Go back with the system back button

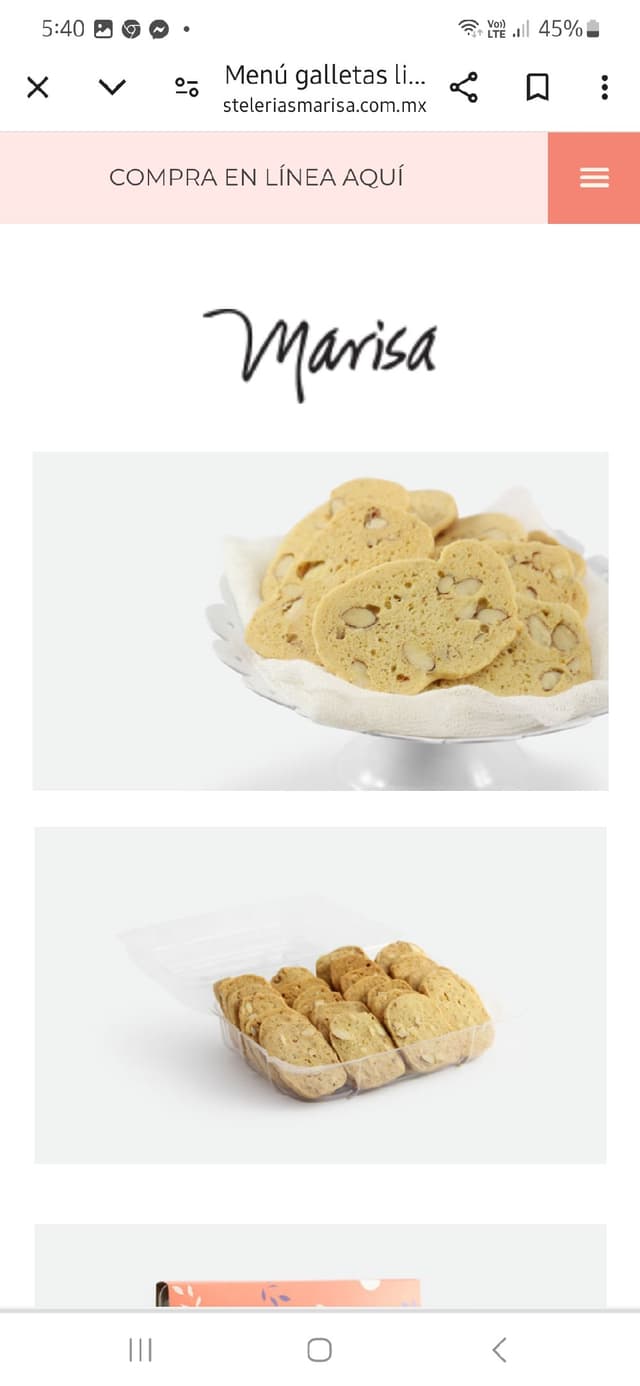coord(499,1350)
